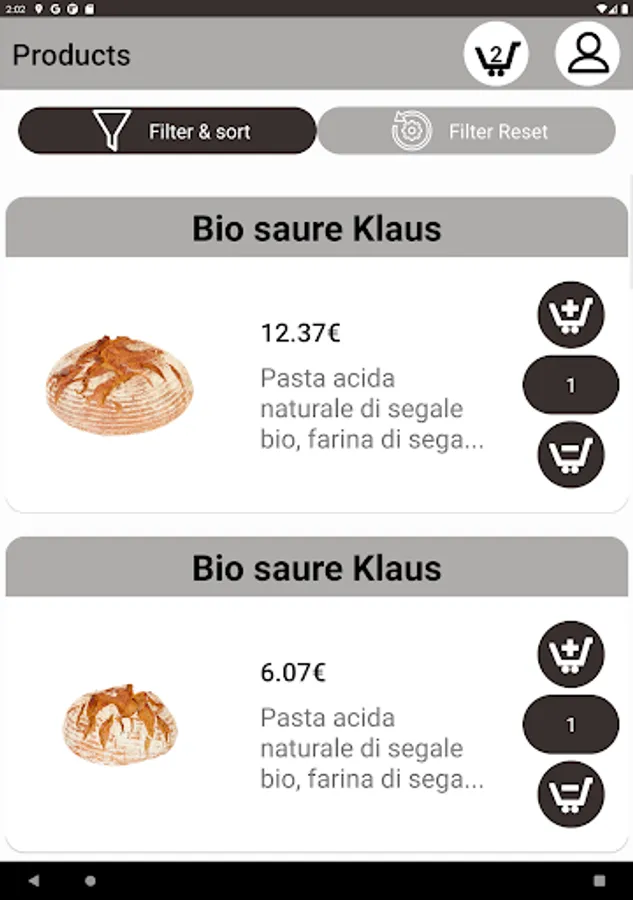Select the quantity field of the 6.07€ product

pyautogui.click(x=571, y=724)
